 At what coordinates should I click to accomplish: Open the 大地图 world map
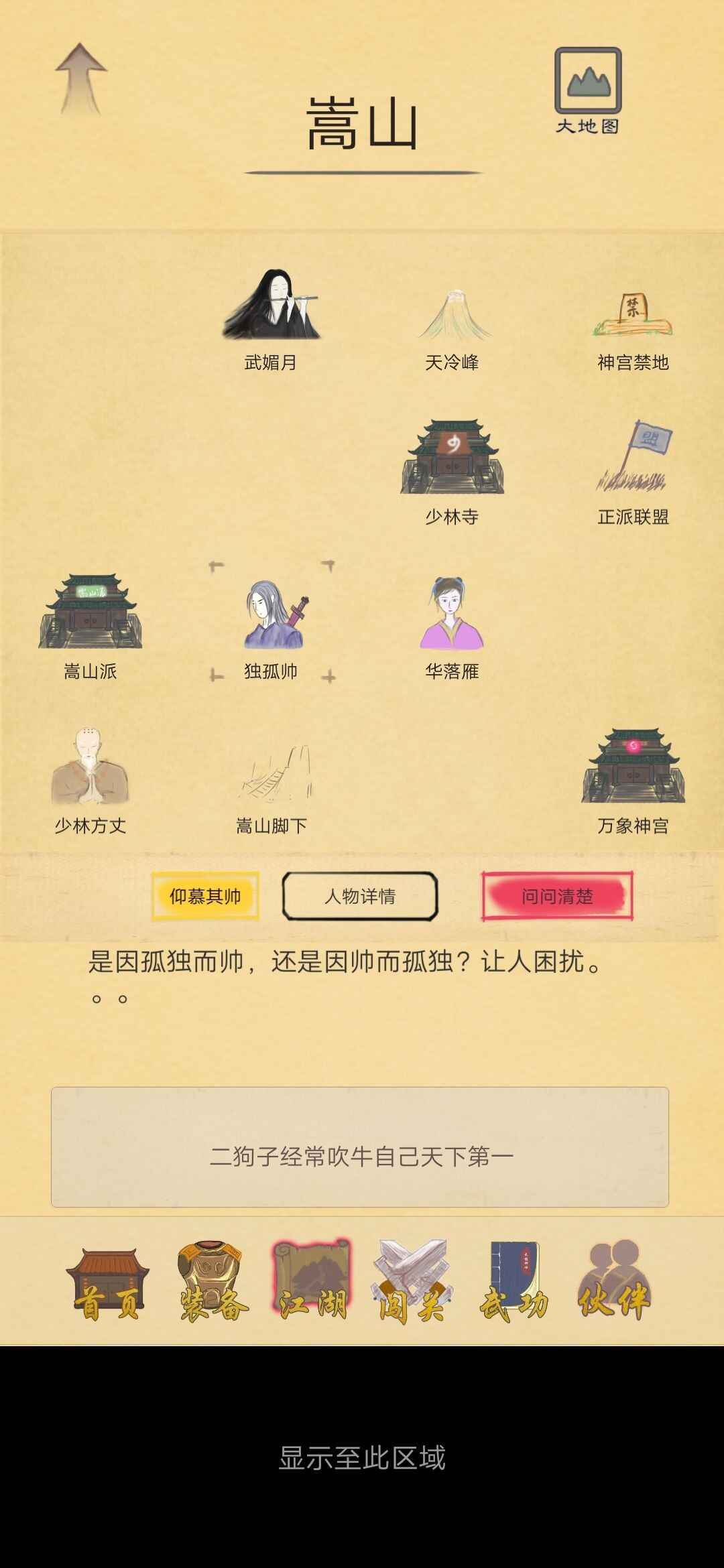587,89
